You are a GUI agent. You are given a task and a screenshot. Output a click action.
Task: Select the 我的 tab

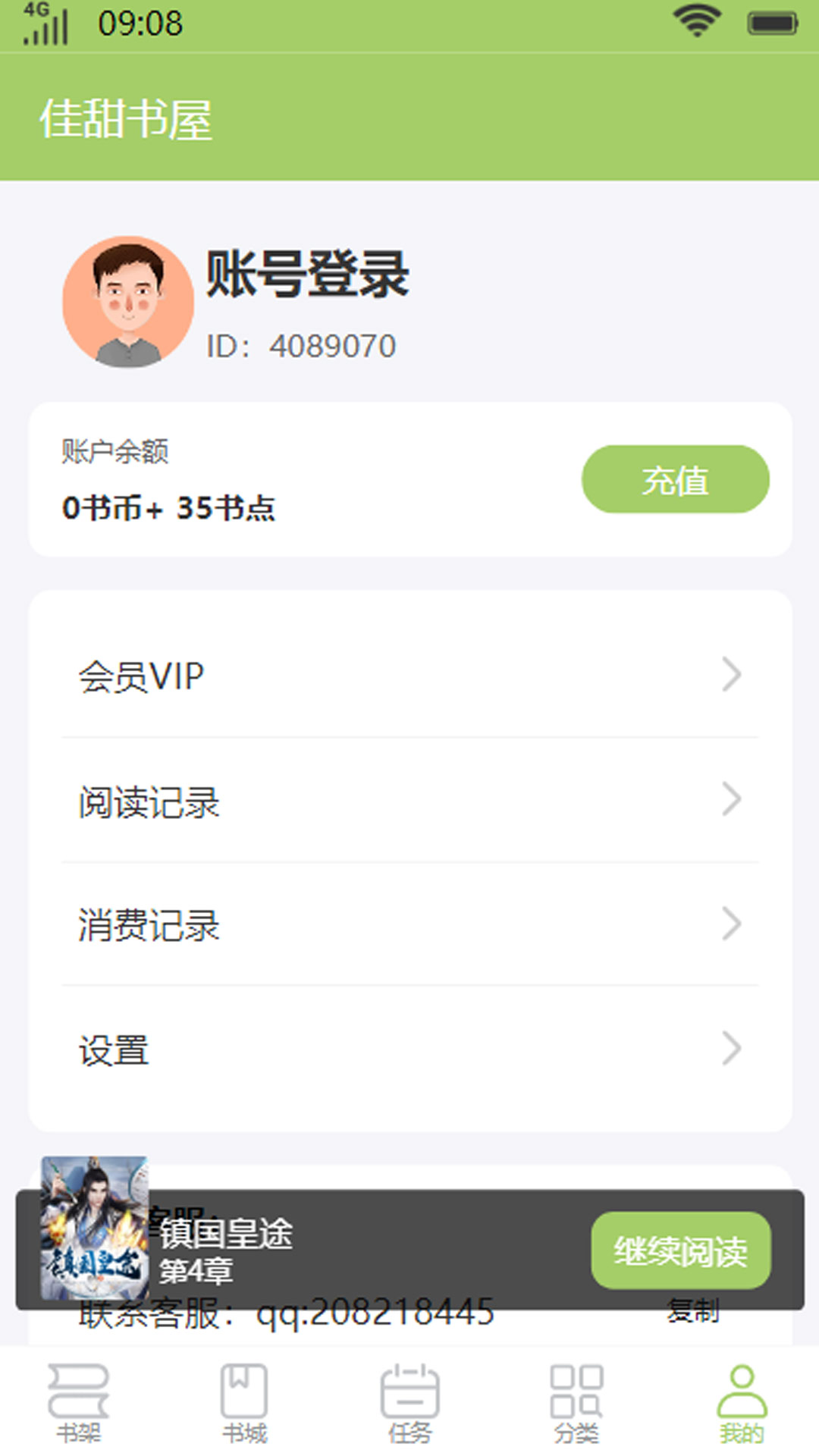click(x=742, y=1403)
